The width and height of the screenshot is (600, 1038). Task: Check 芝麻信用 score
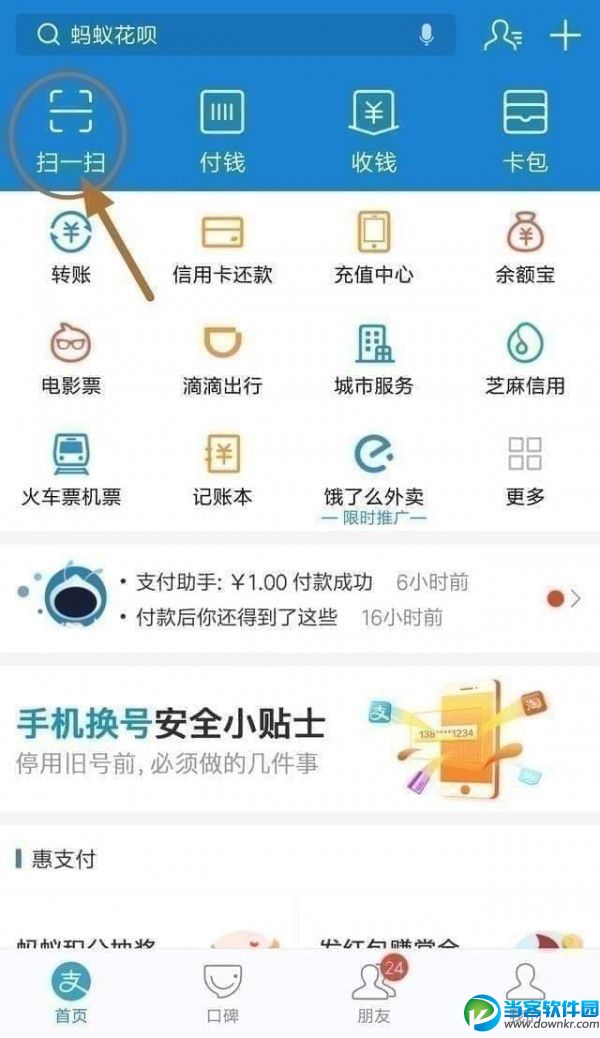pyautogui.click(x=525, y=358)
